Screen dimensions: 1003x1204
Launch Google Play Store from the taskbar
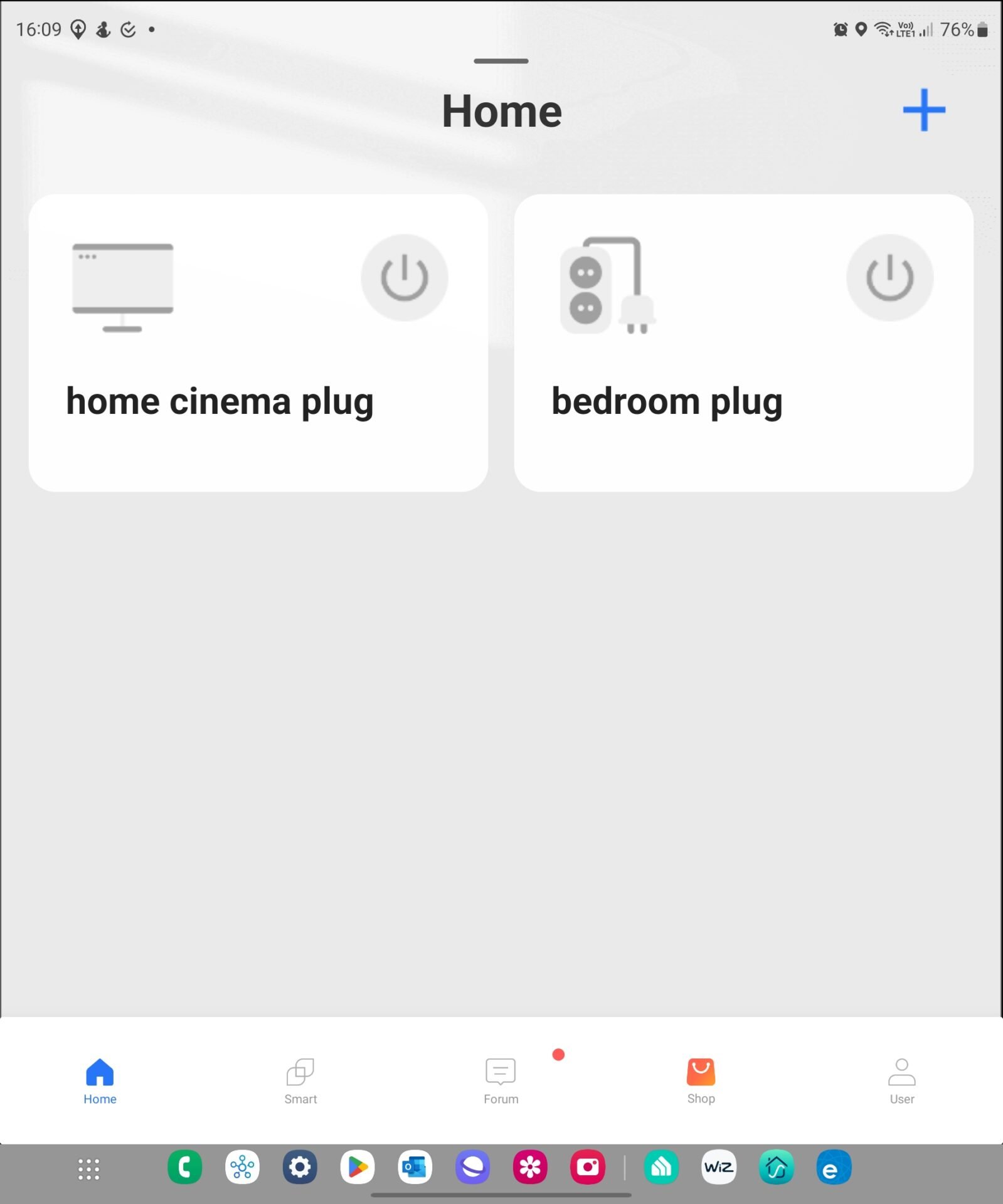(x=358, y=1168)
